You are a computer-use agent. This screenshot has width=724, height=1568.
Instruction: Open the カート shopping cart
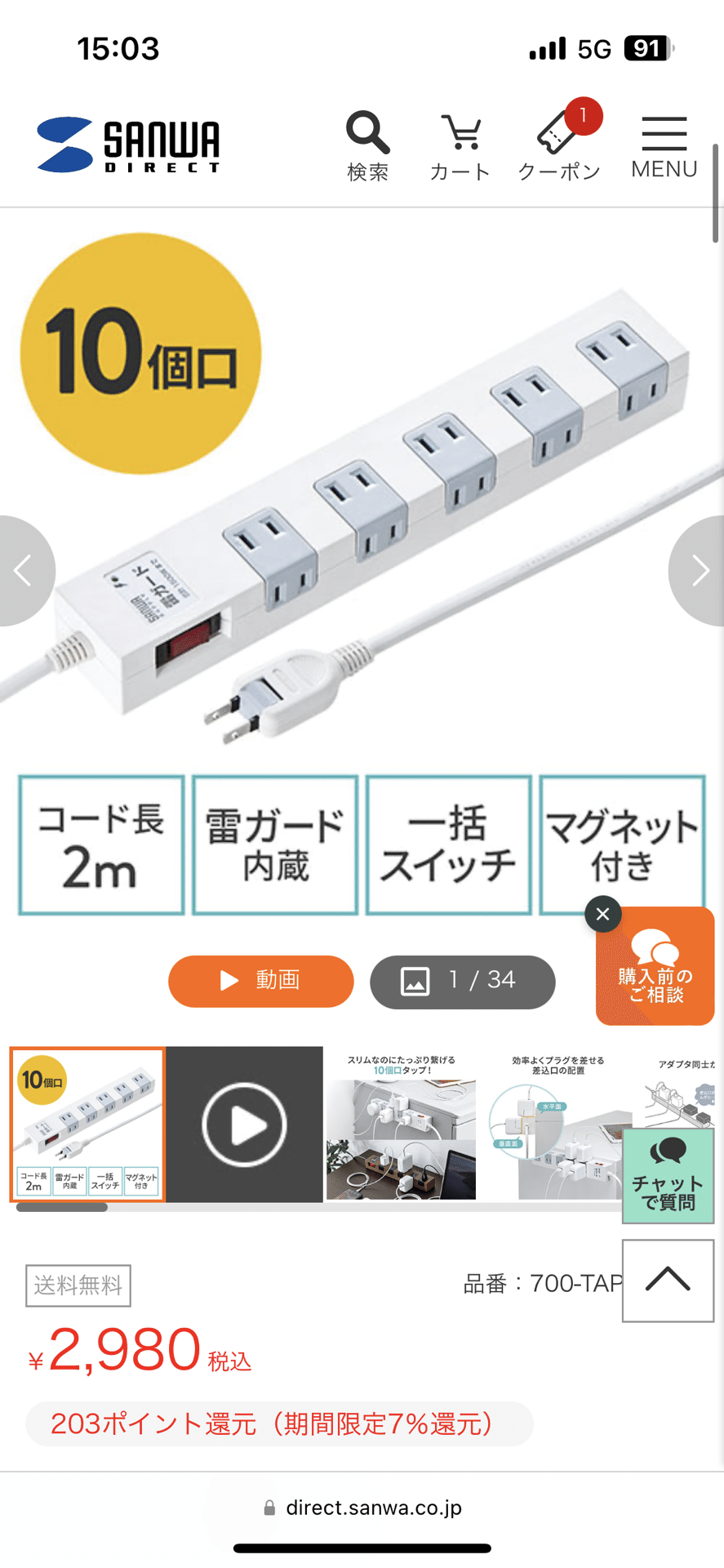460,145
